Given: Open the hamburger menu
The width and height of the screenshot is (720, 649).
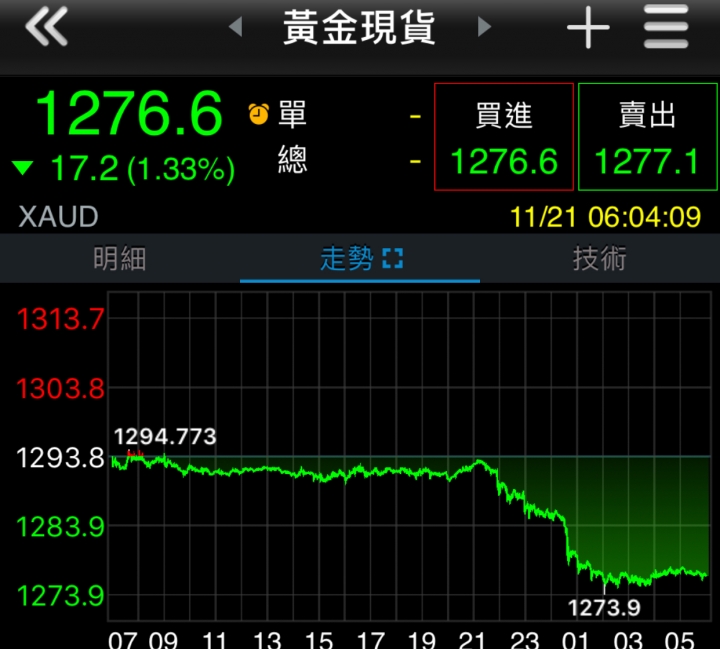Looking at the screenshot, I should tap(666, 27).
